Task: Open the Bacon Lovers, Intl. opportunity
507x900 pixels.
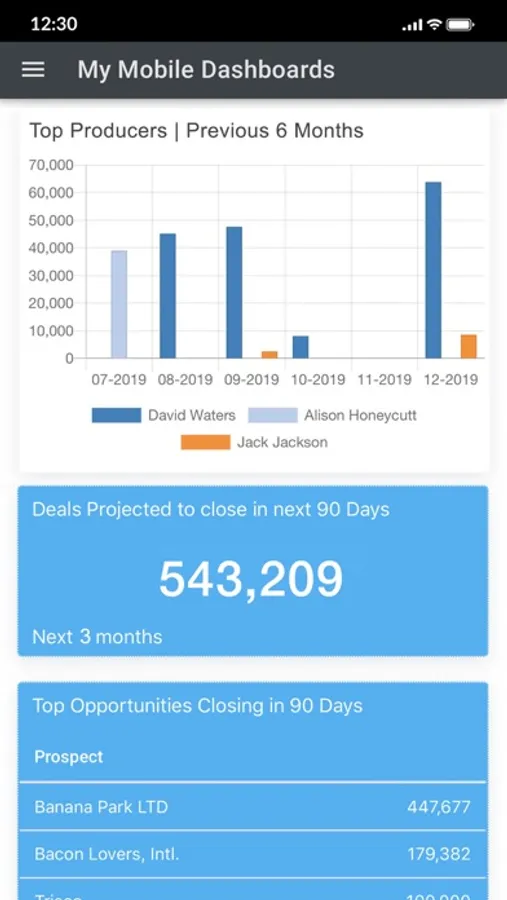Action: tap(253, 854)
